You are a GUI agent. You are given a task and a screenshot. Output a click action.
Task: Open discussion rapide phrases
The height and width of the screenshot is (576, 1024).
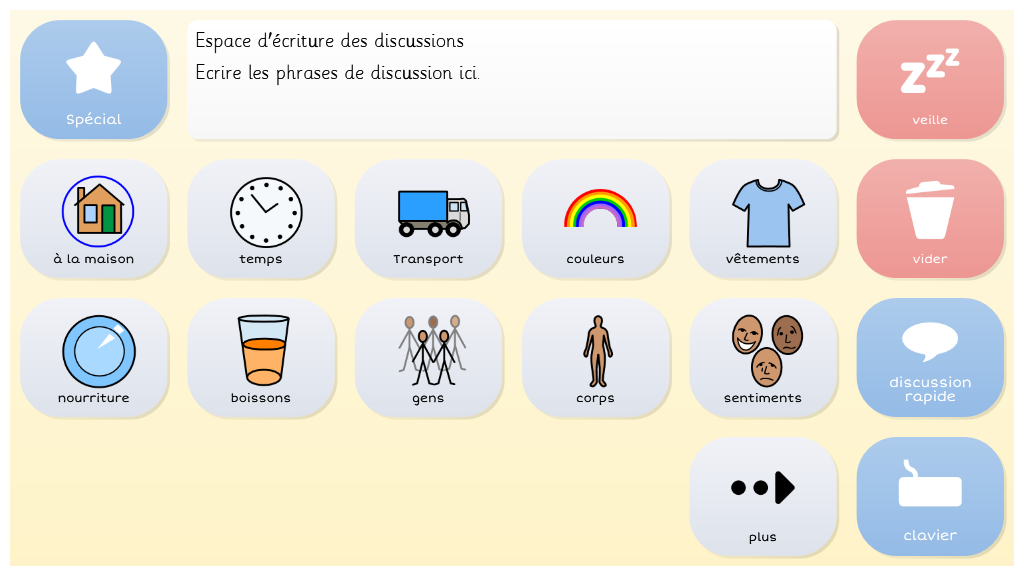(x=930, y=357)
